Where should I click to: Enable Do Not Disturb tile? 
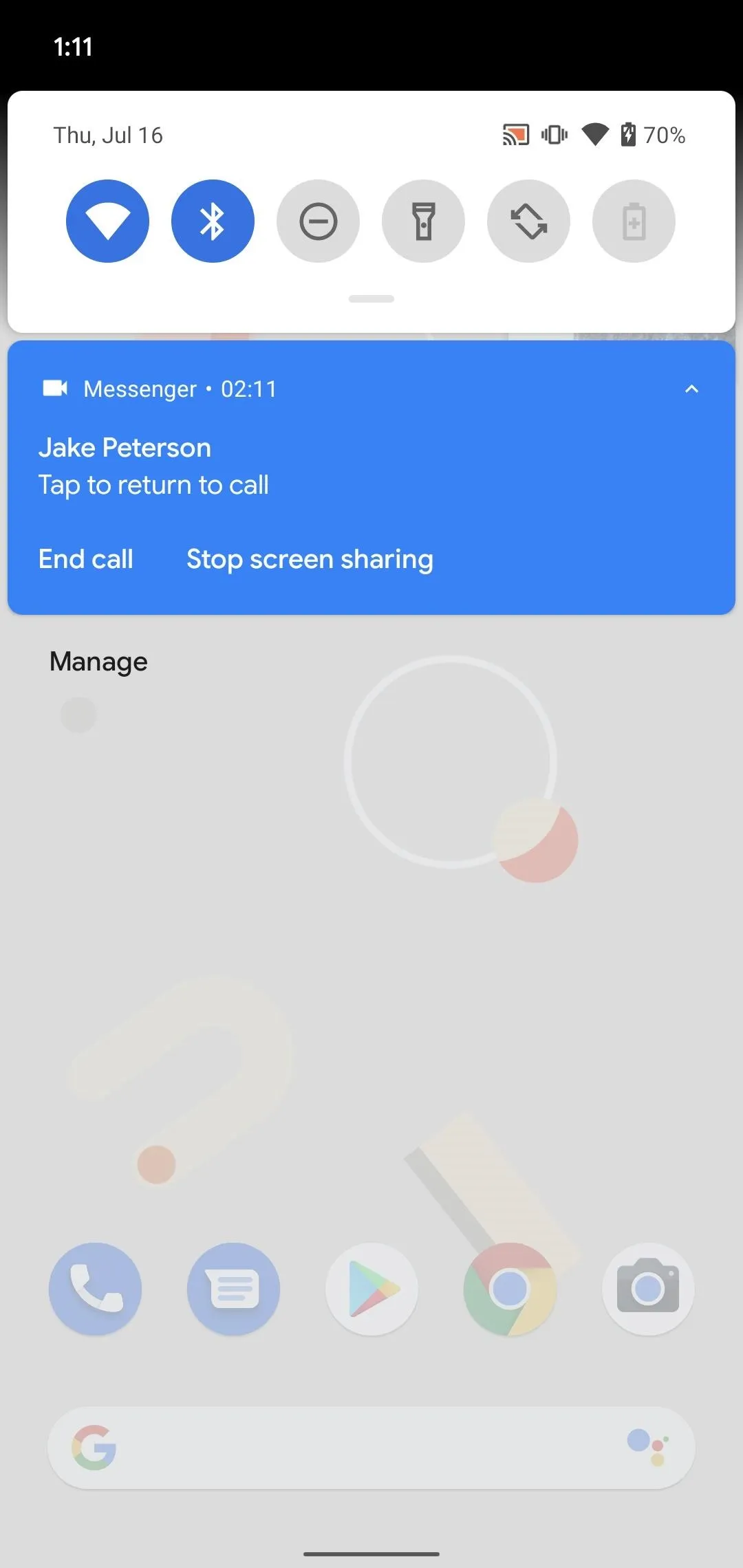(x=318, y=221)
